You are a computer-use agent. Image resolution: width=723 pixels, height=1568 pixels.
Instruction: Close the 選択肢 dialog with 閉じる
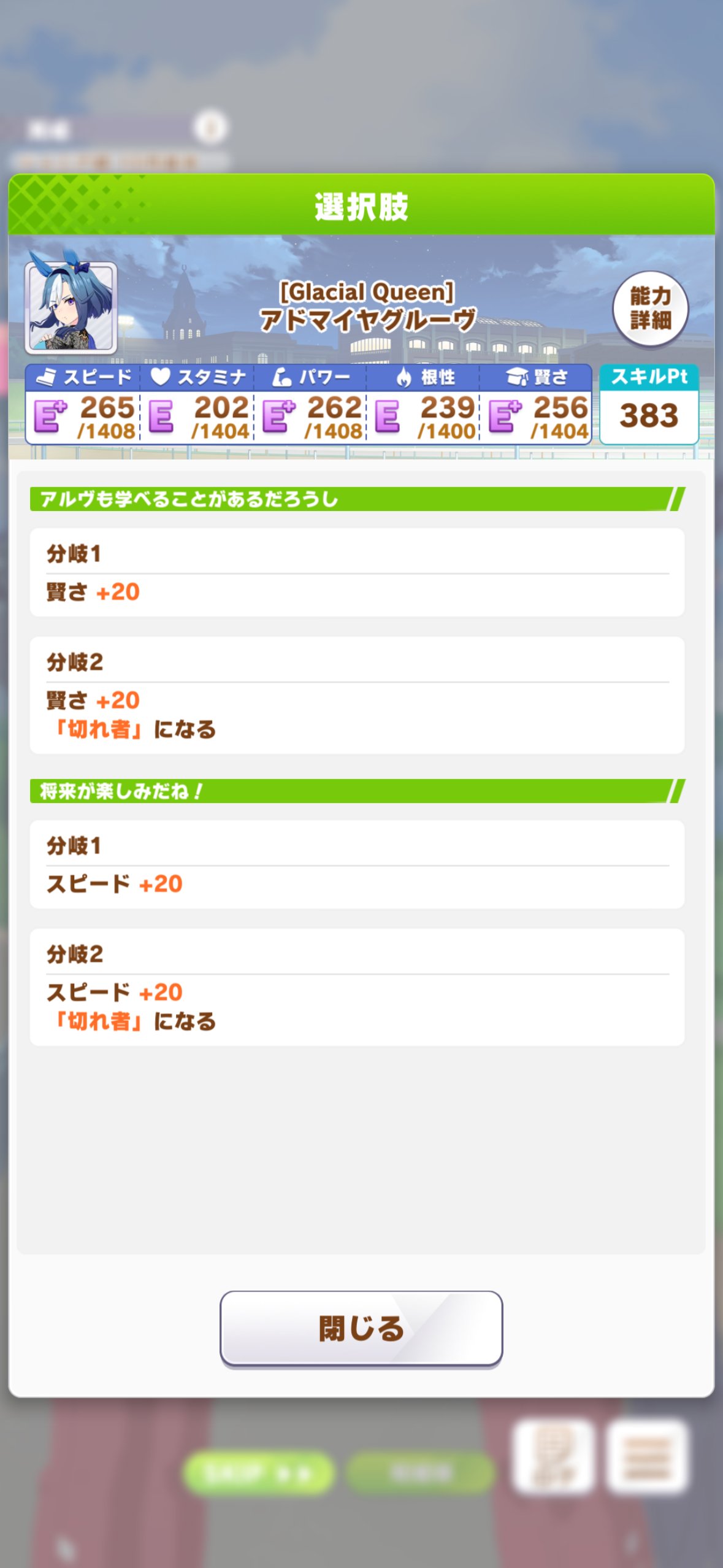(361, 1328)
